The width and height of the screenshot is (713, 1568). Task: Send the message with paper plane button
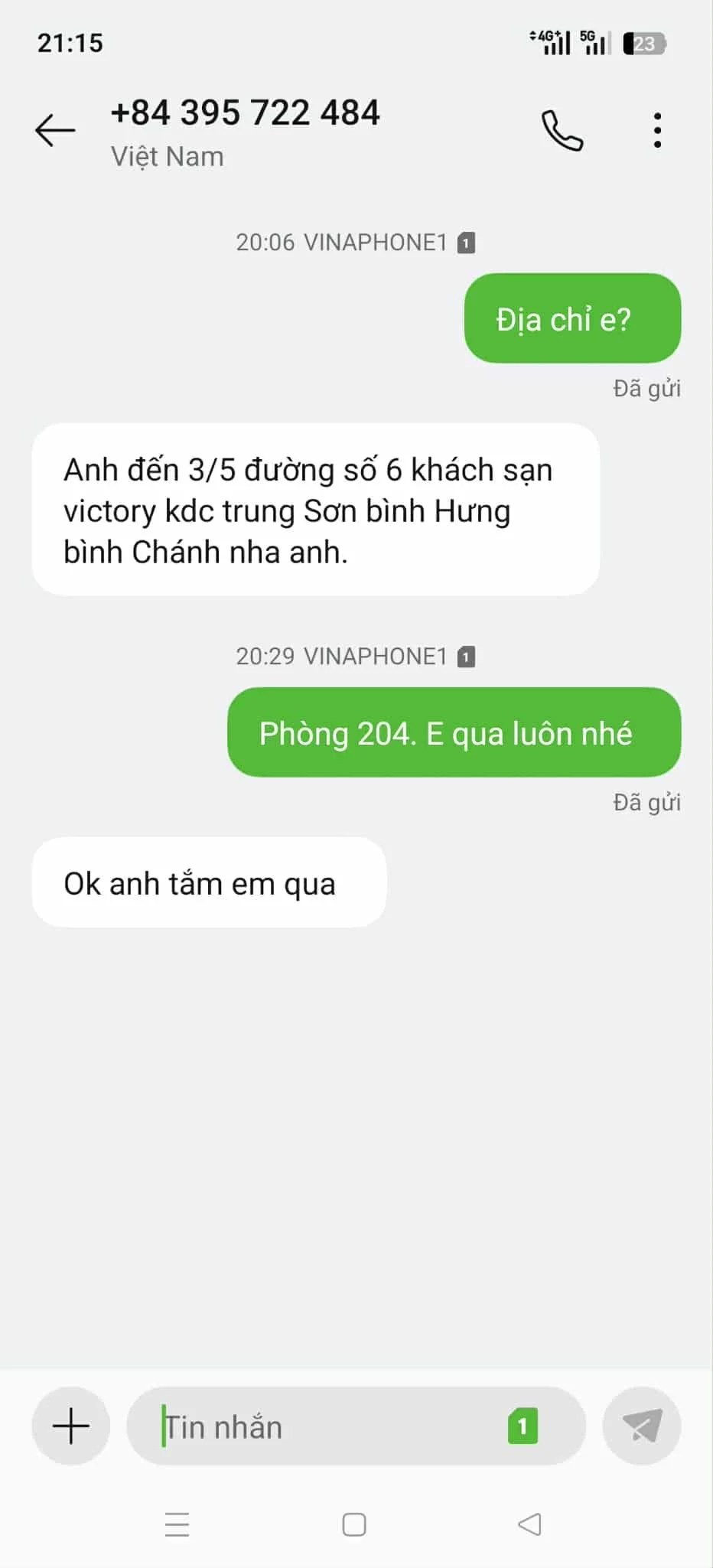(641, 1426)
